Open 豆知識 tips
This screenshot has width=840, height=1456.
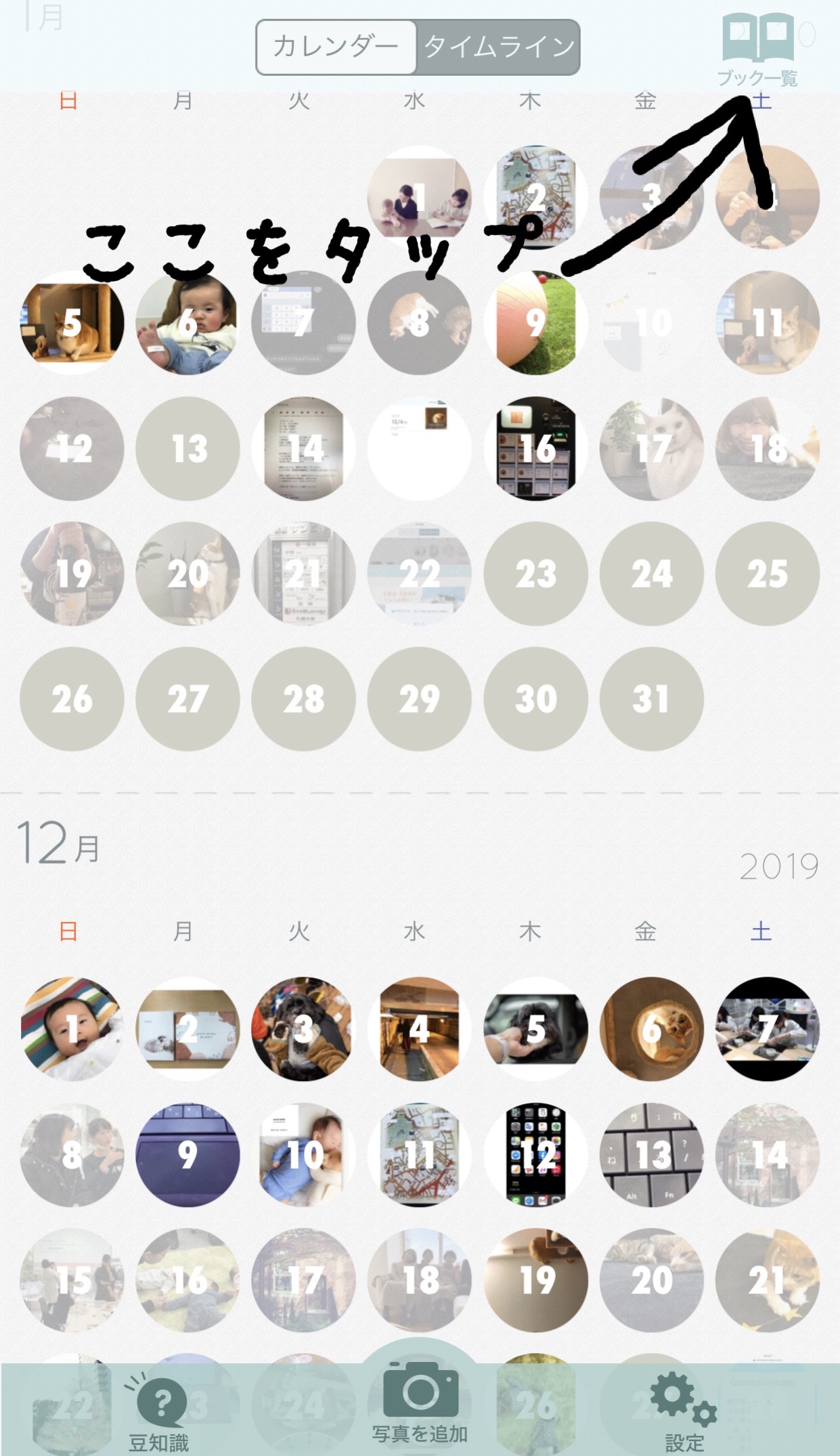(158, 1414)
